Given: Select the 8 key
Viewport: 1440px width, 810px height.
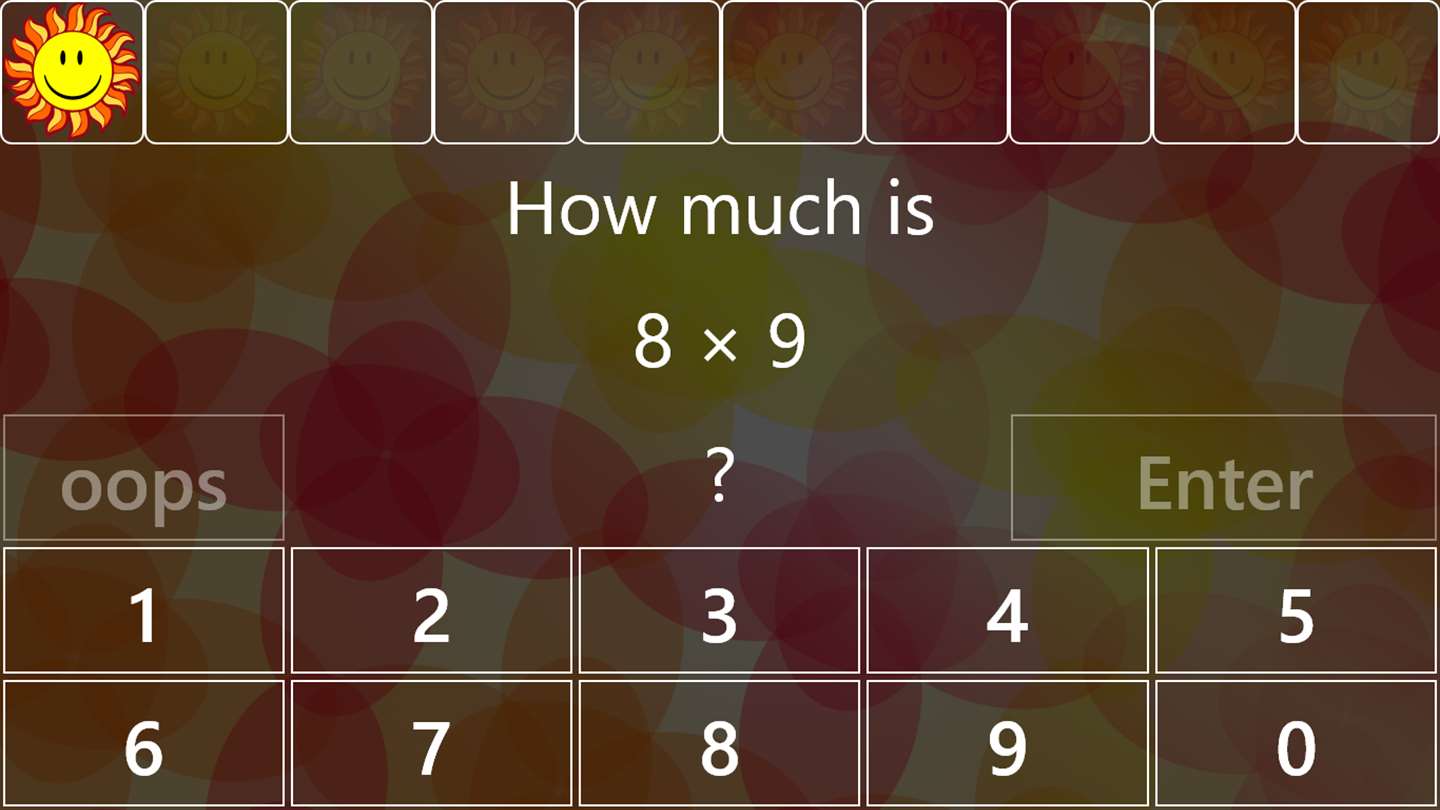Looking at the screenshot, I should click(x=719, y=744).
